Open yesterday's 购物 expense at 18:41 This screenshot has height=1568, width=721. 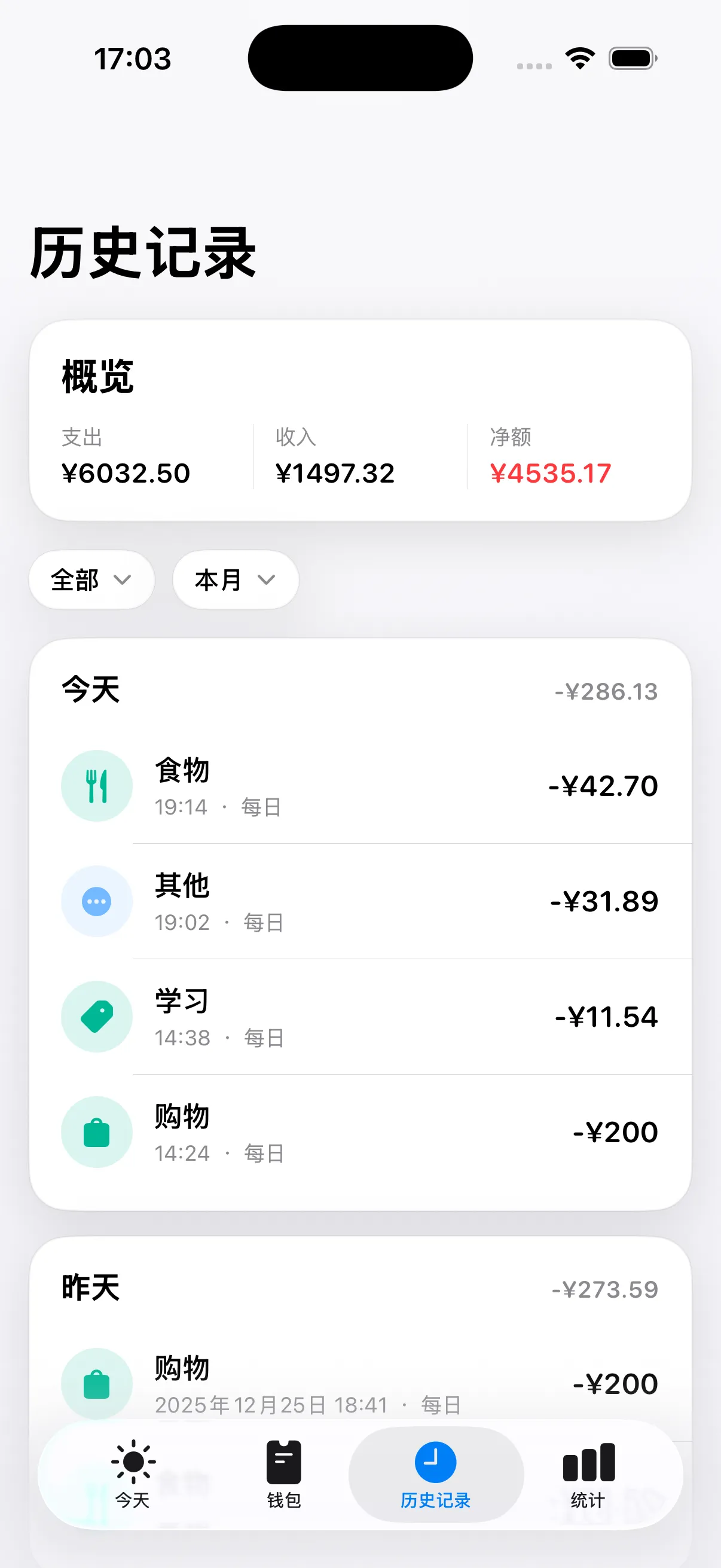tap(360, 1384)
